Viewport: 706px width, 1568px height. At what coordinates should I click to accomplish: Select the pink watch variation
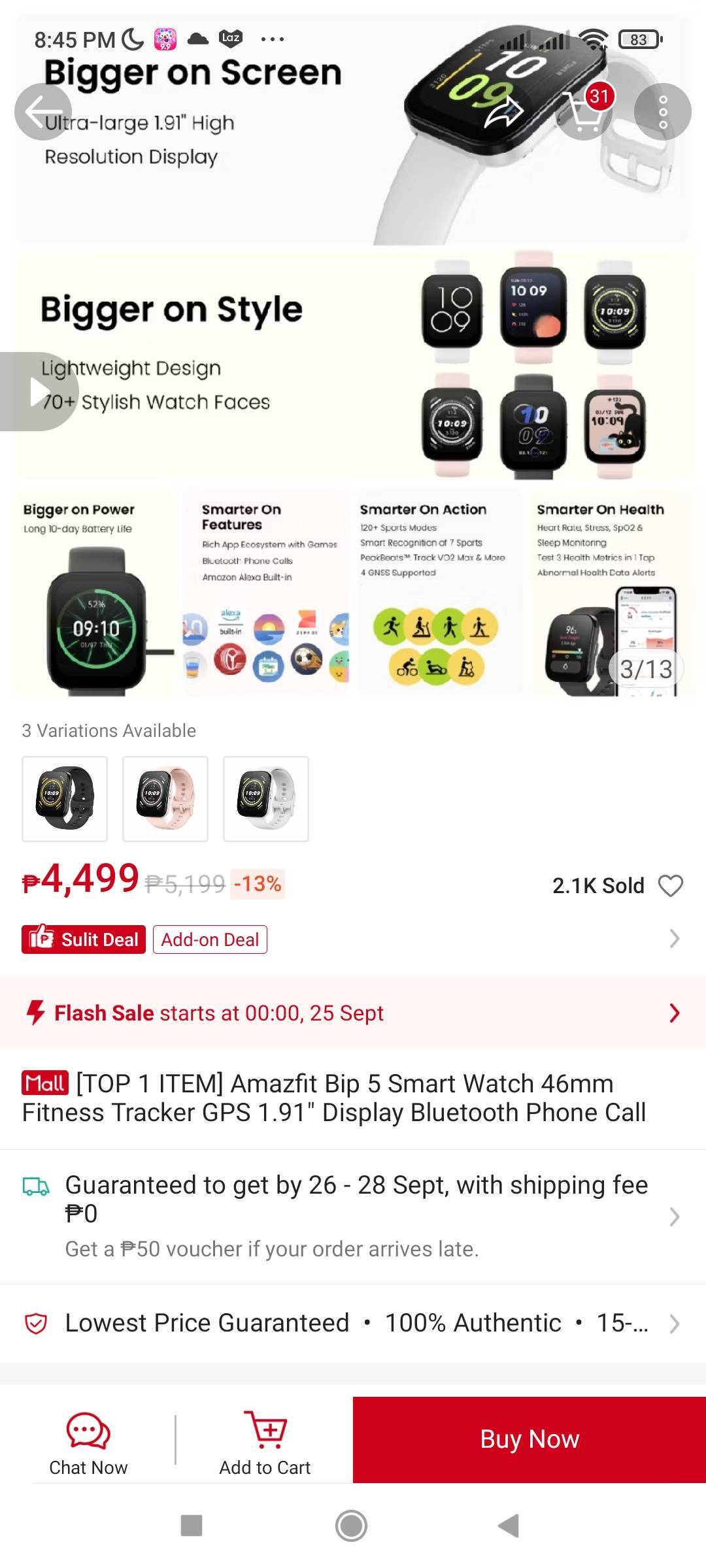tap(165, 798)
